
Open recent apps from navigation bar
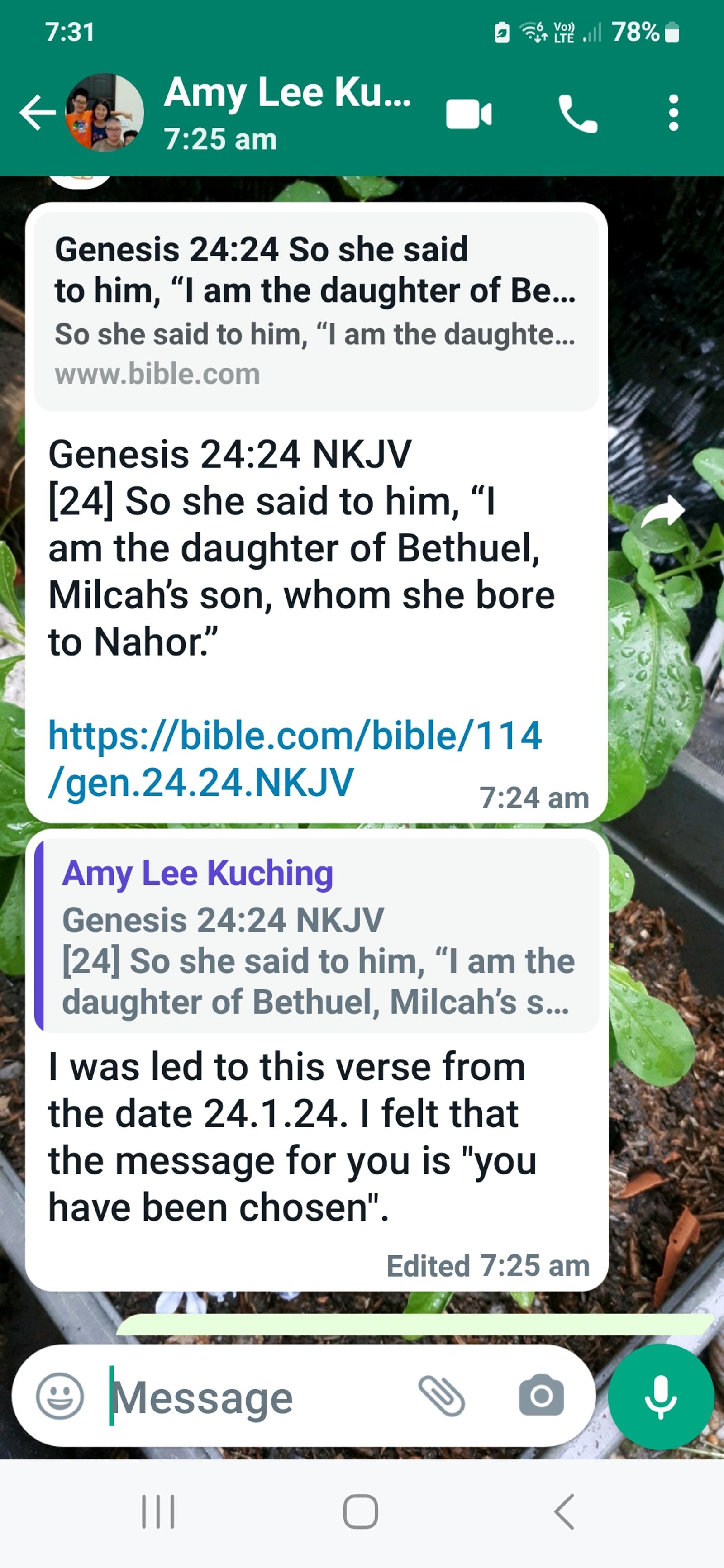click(x=158, y=1512)
